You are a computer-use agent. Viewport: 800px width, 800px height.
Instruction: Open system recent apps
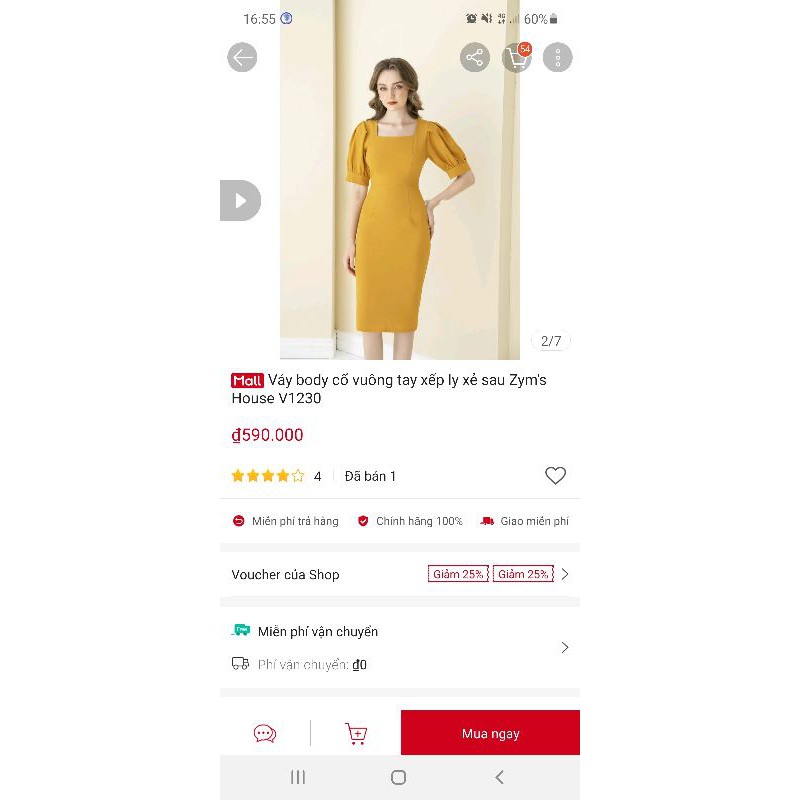pyautogui.click(x=298, y=777)
